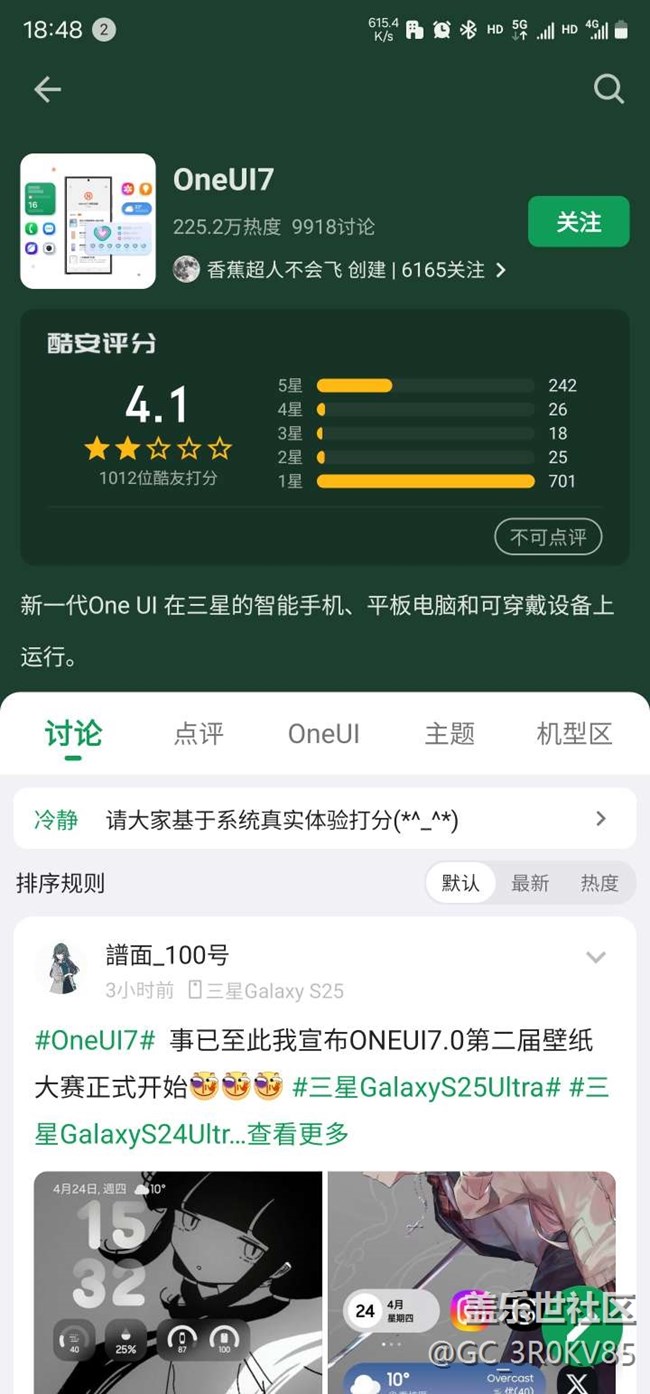Open creator 香蕉超人不会飞's follower details
Image resolution: width=650 pixels, height=1394 pixels.
tap(340, 270)
